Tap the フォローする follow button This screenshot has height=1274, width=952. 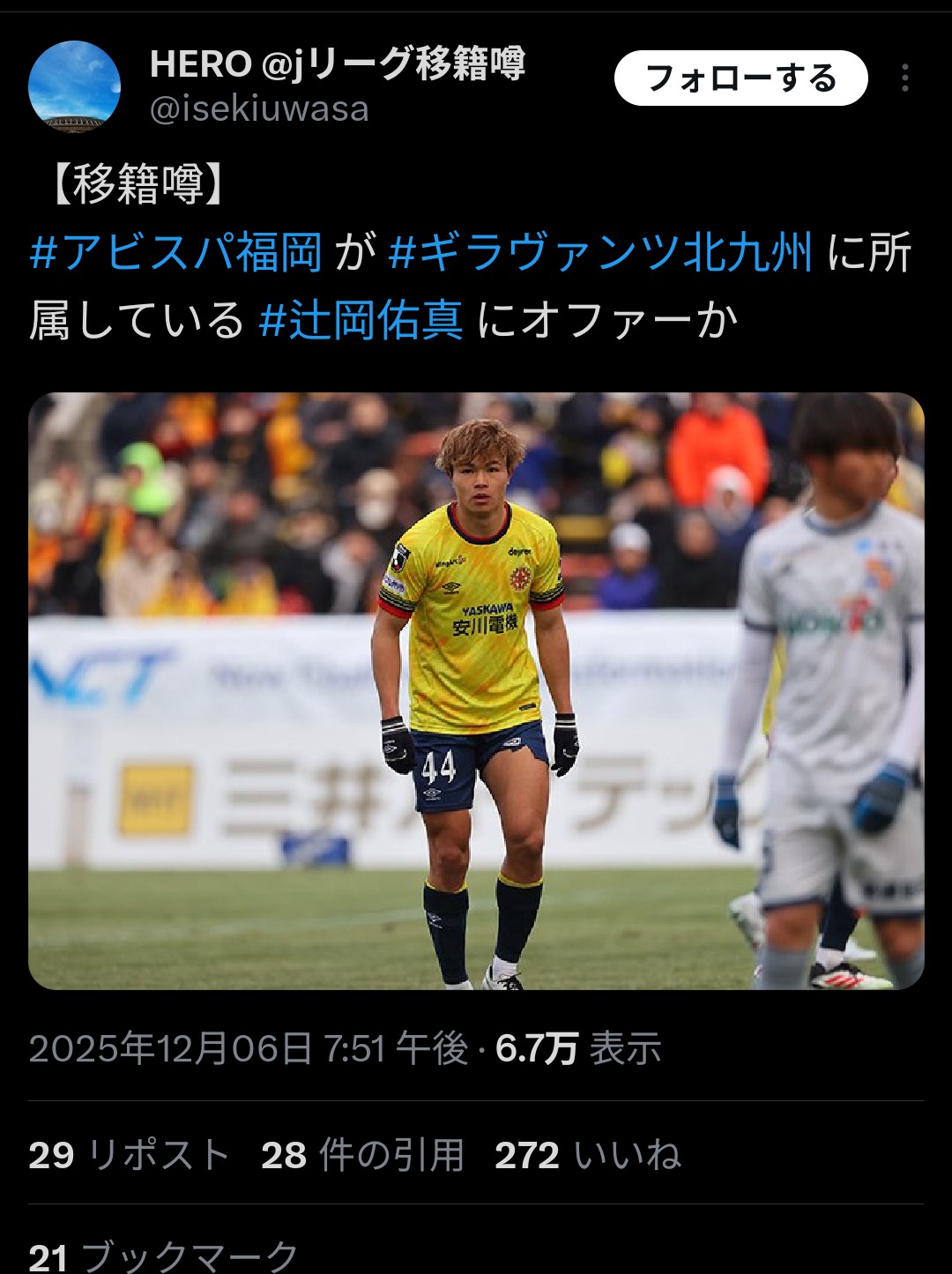click(740, 78)
